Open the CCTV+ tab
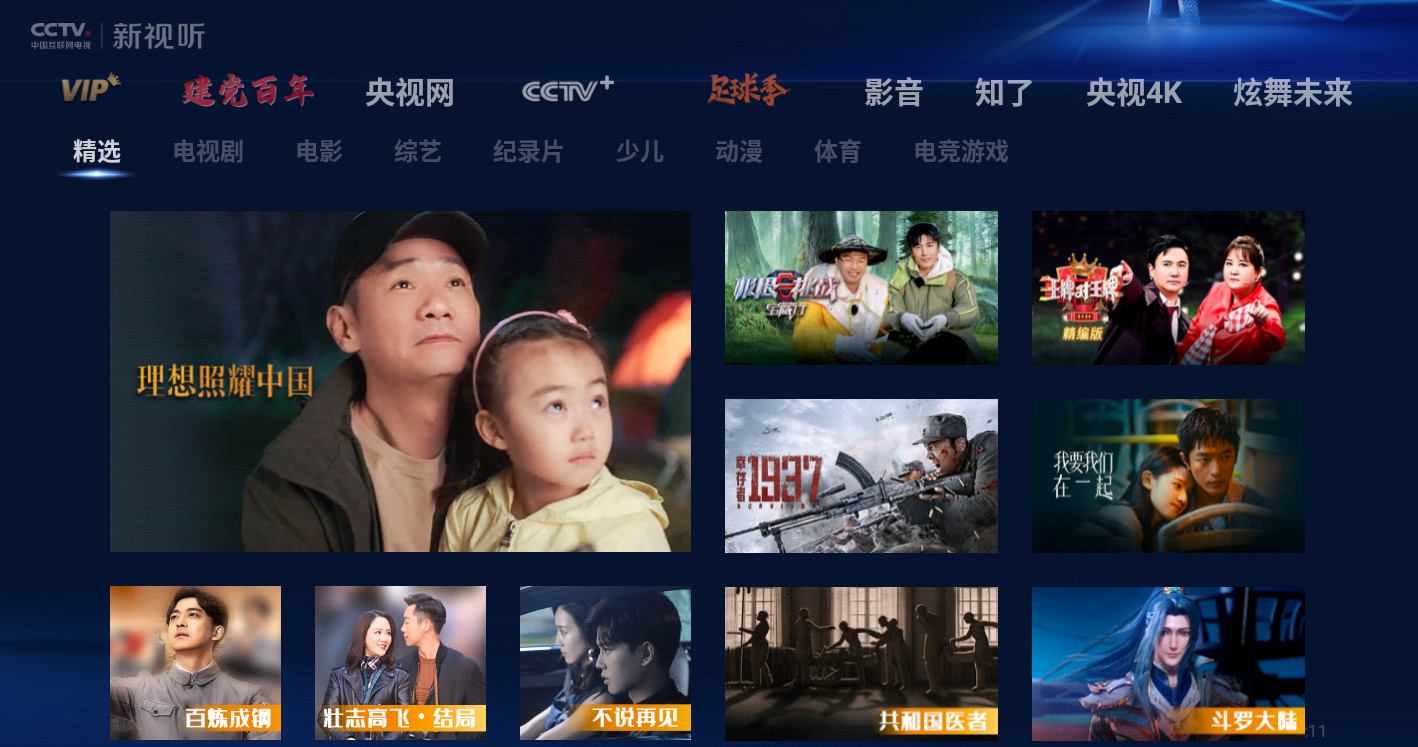 pyautogui.click(x=567, y=91)
